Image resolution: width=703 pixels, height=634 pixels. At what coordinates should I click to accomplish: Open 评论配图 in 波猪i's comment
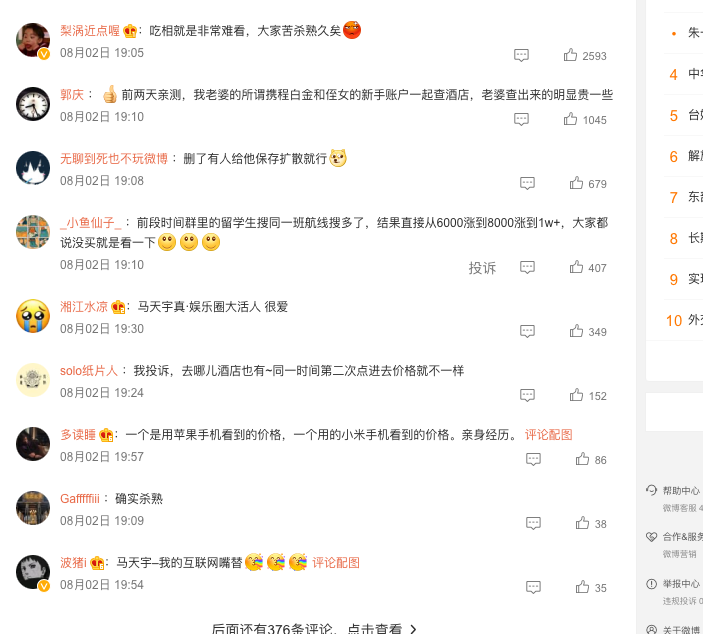[336, 563]
